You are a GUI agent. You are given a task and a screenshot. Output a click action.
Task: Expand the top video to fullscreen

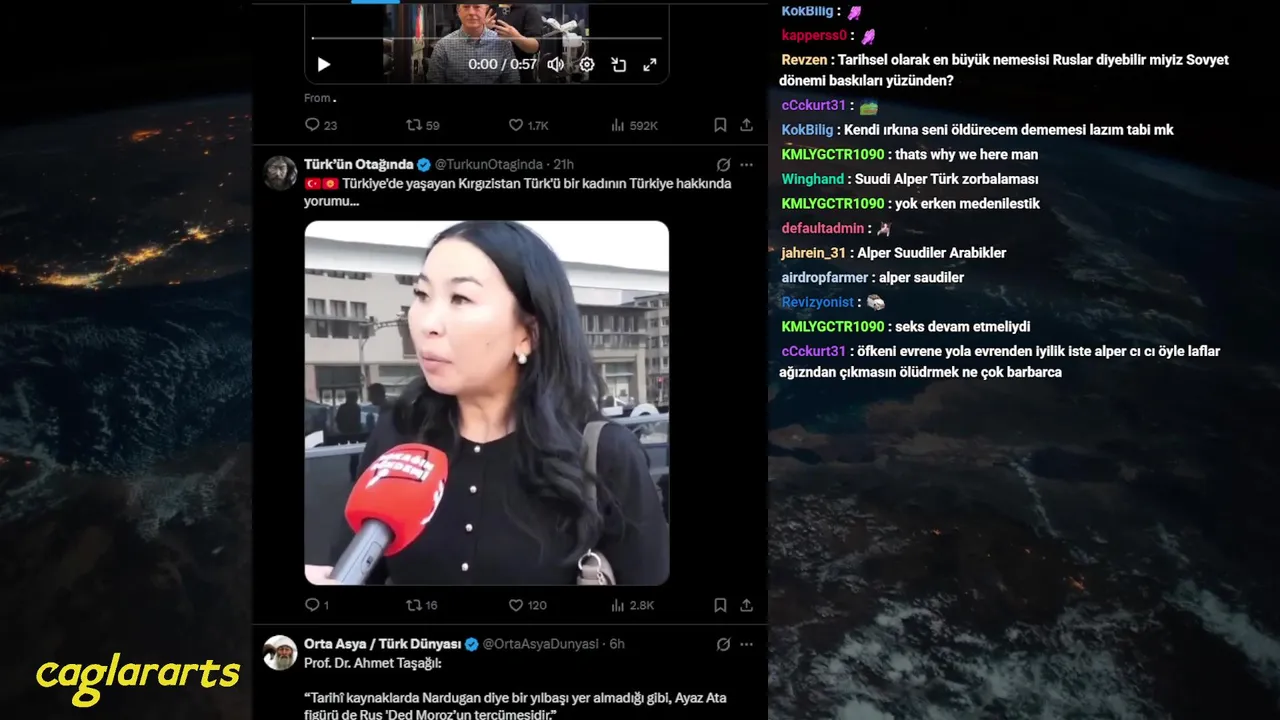pyautogui.click(x=649, y=64)
